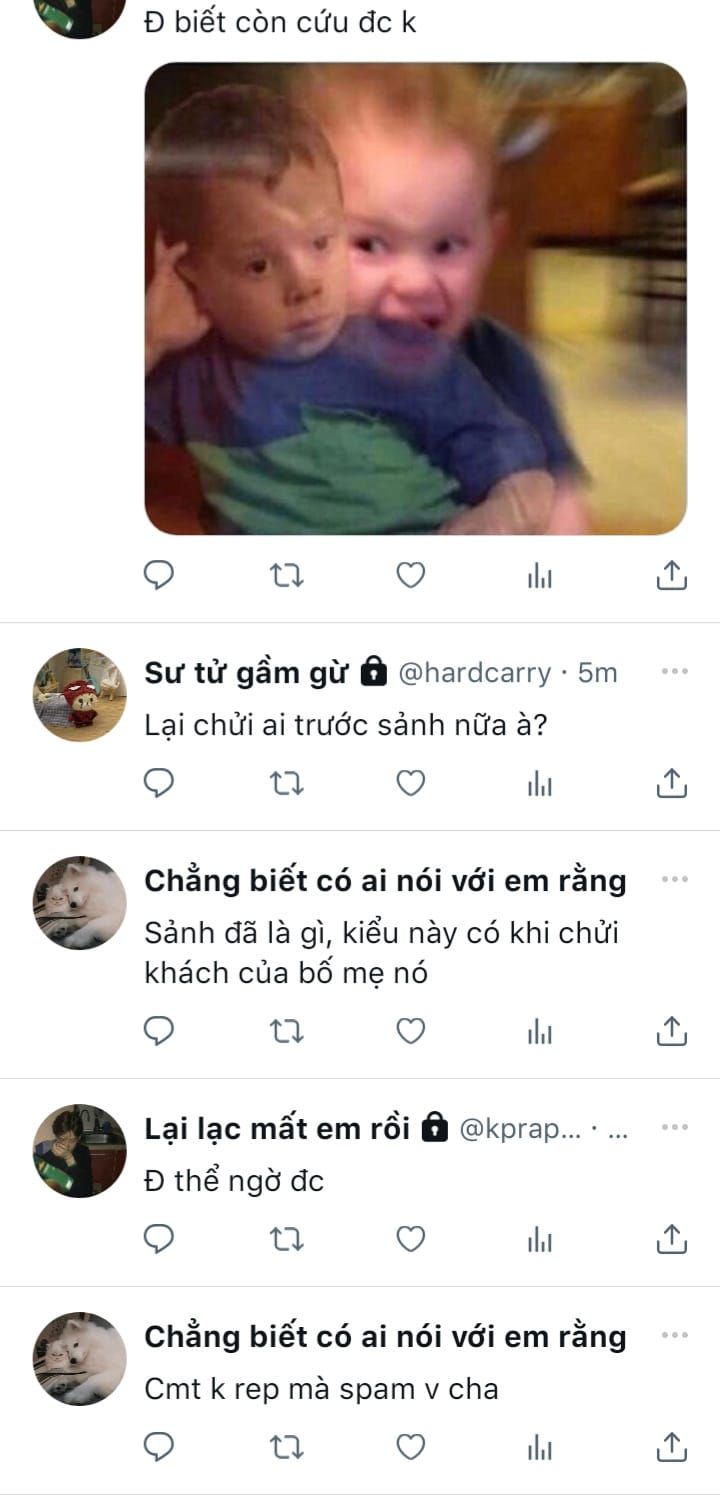Like the 'Cmt k rep mà spam v cha' tweet

pos(411,1447)
